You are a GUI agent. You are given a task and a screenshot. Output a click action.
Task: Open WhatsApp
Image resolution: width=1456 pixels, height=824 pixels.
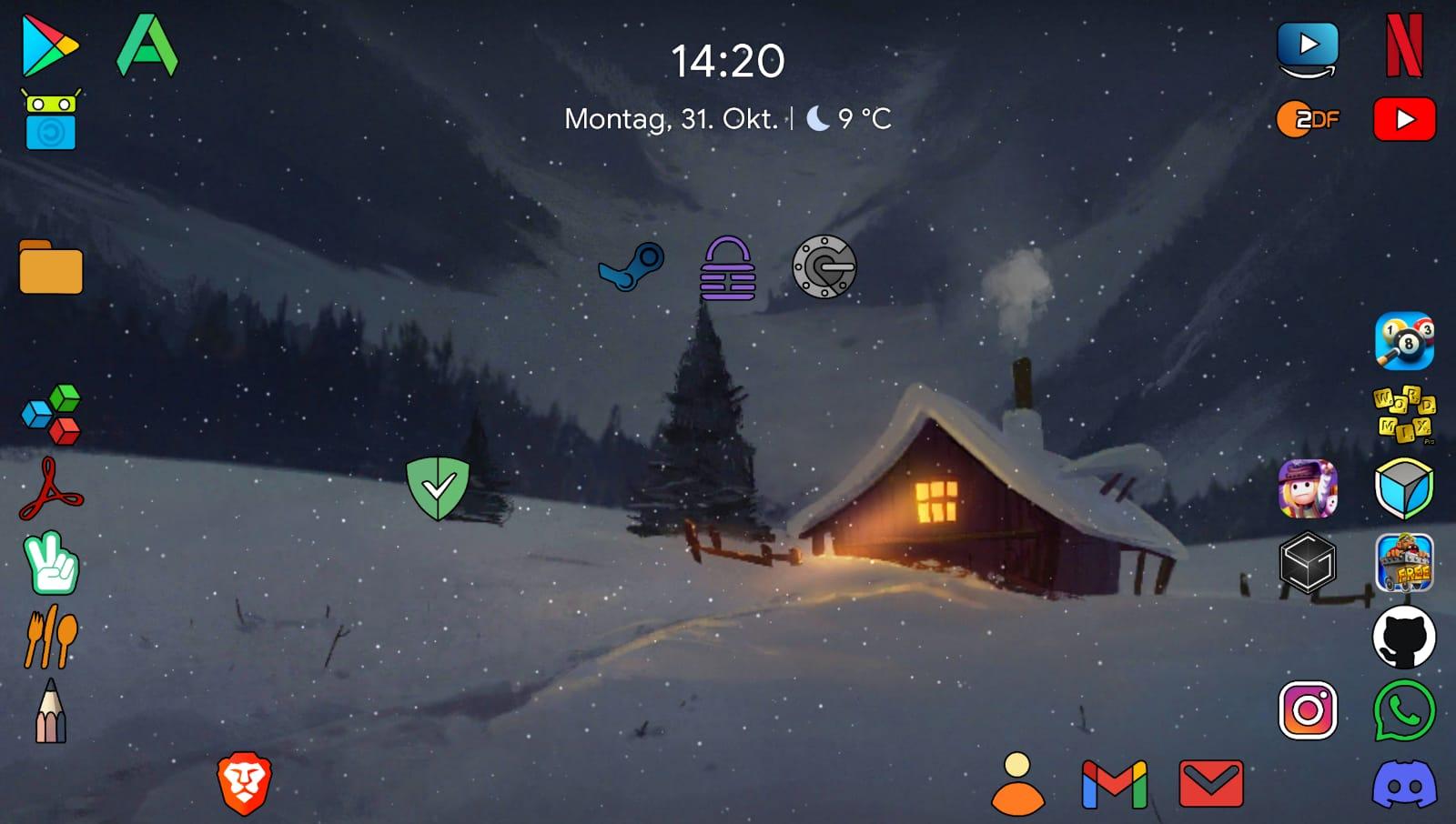tap(1404, 710)
